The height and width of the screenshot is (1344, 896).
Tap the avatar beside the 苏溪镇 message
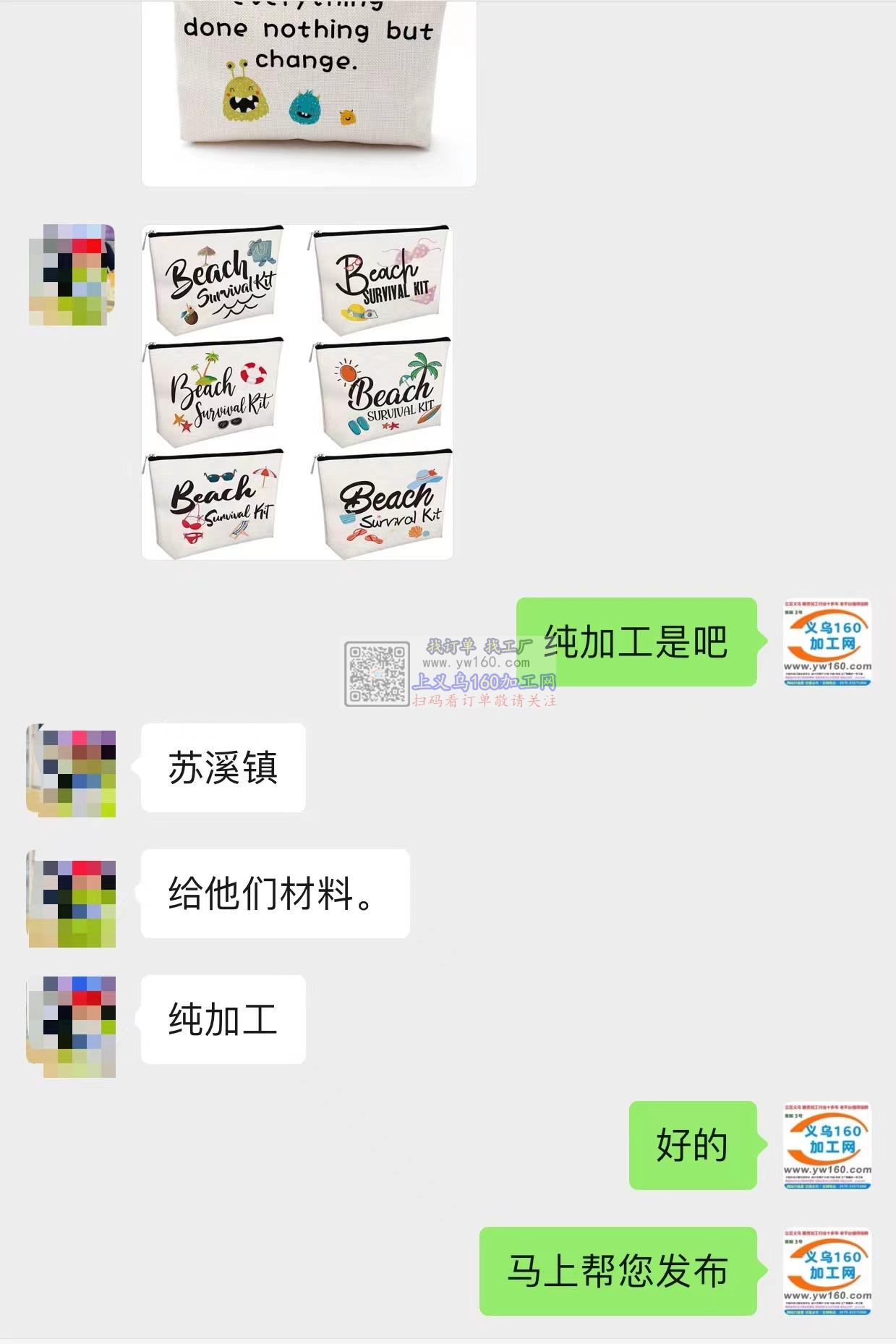pyautogui.click(x=71, y=770)
